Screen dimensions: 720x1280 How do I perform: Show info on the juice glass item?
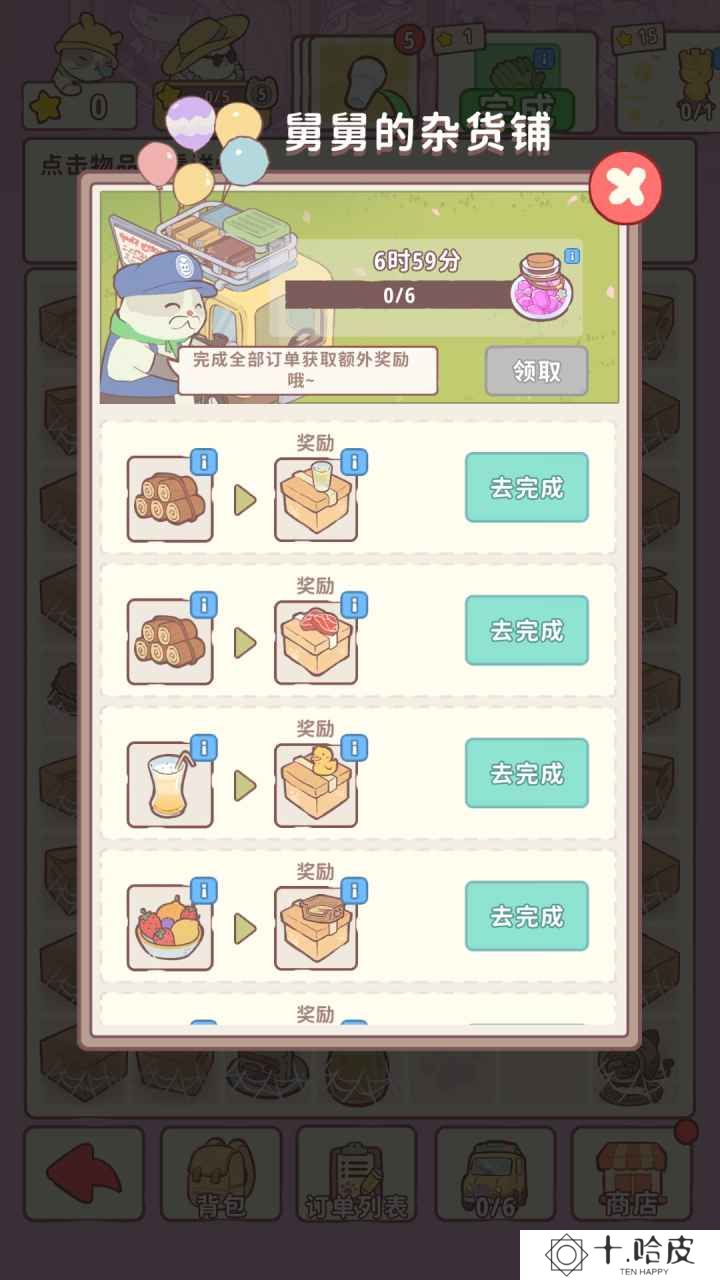[x=203, y=748]
